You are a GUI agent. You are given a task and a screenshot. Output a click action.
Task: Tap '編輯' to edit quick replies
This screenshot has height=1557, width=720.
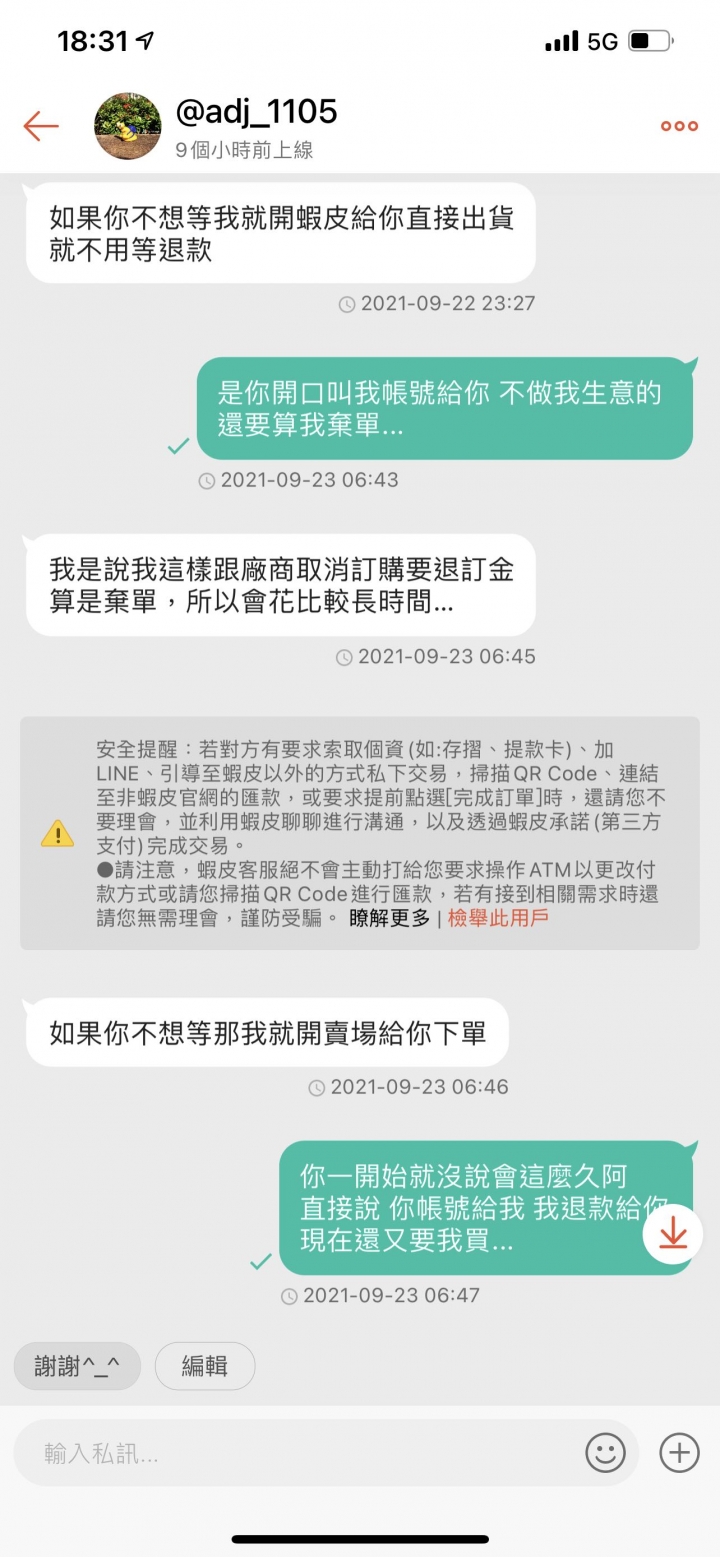[205, 1366]
